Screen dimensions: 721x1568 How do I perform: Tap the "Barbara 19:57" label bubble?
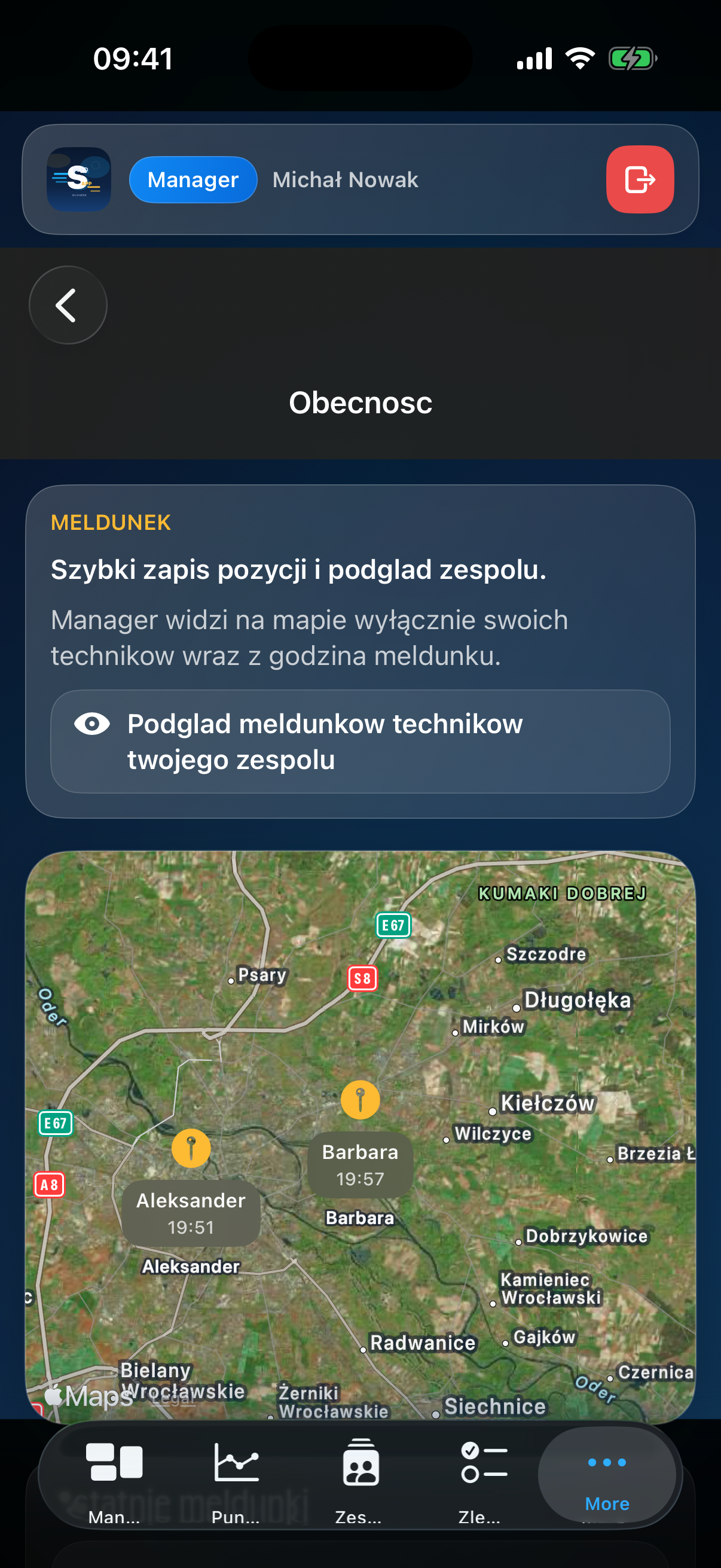[x=360, y=1164]
